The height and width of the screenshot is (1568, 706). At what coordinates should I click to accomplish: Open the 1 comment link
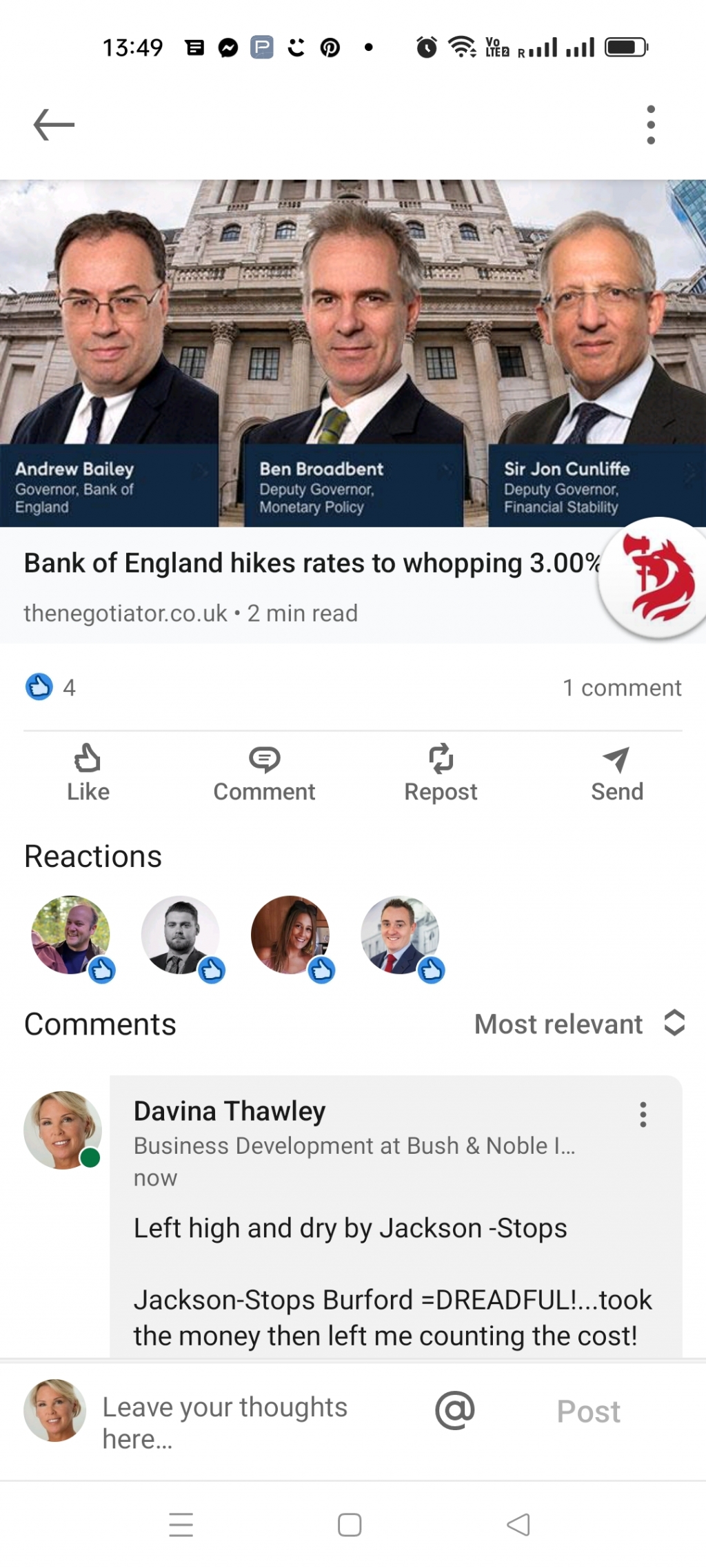(x=621, y=687)
